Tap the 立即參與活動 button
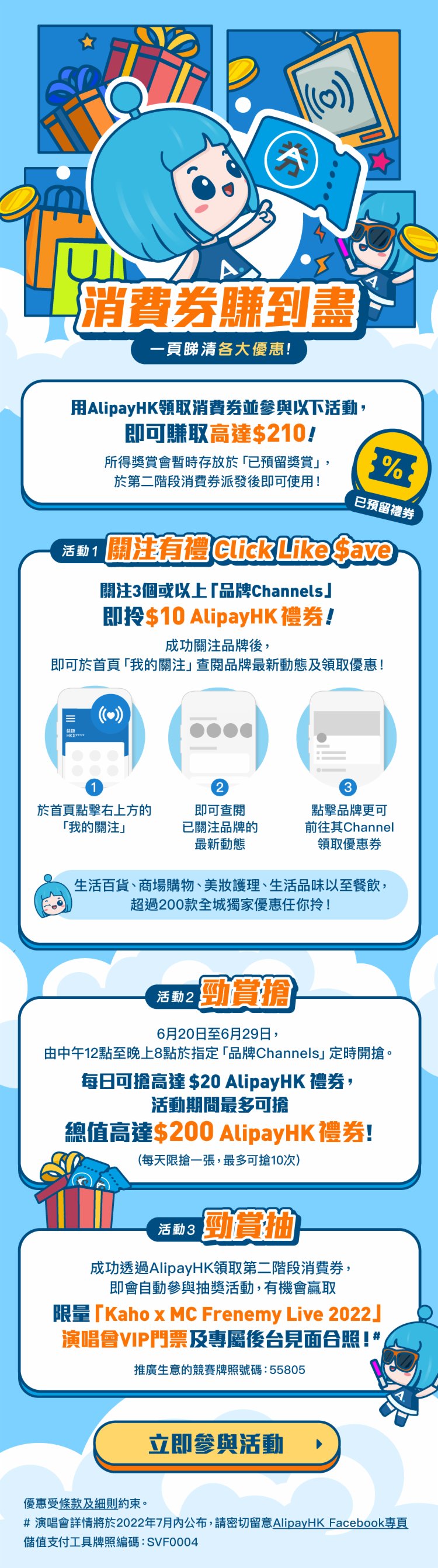The image size is (438, 1568). coord(217,1443)
